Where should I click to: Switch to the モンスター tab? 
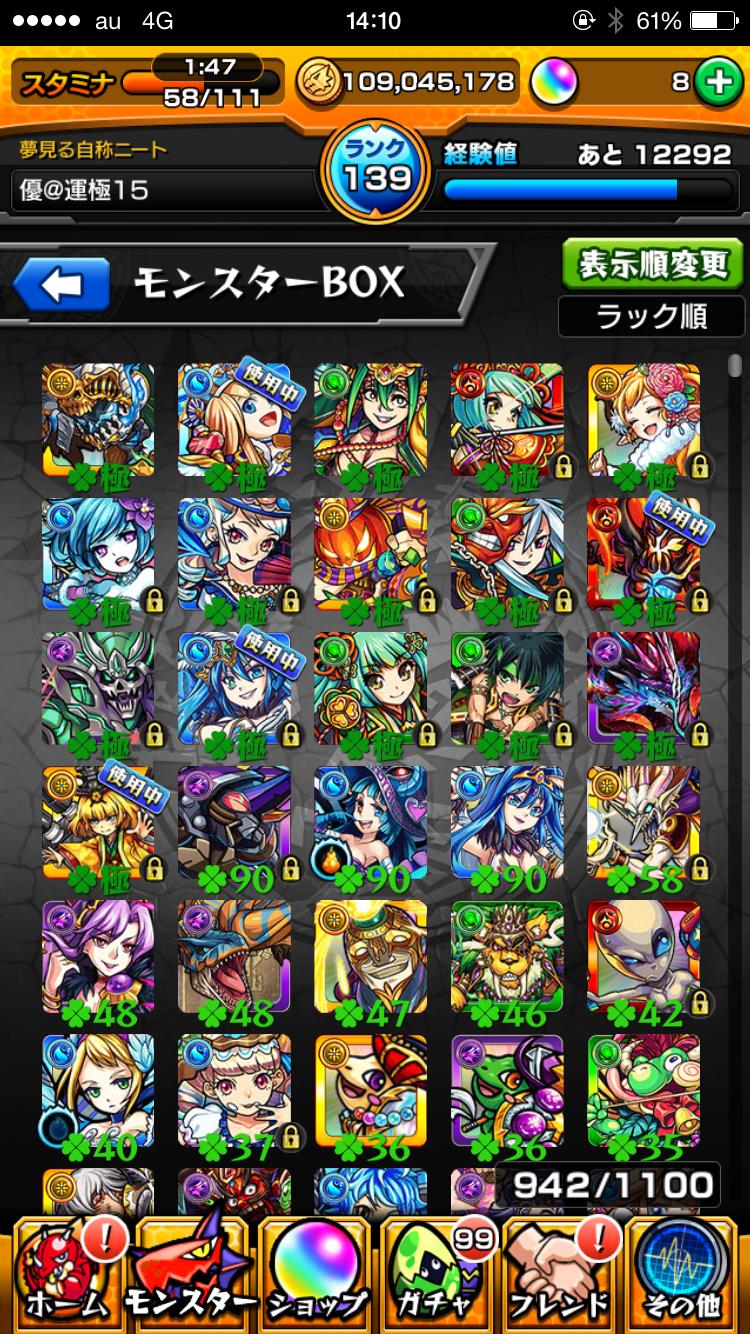pos(190,1275)
